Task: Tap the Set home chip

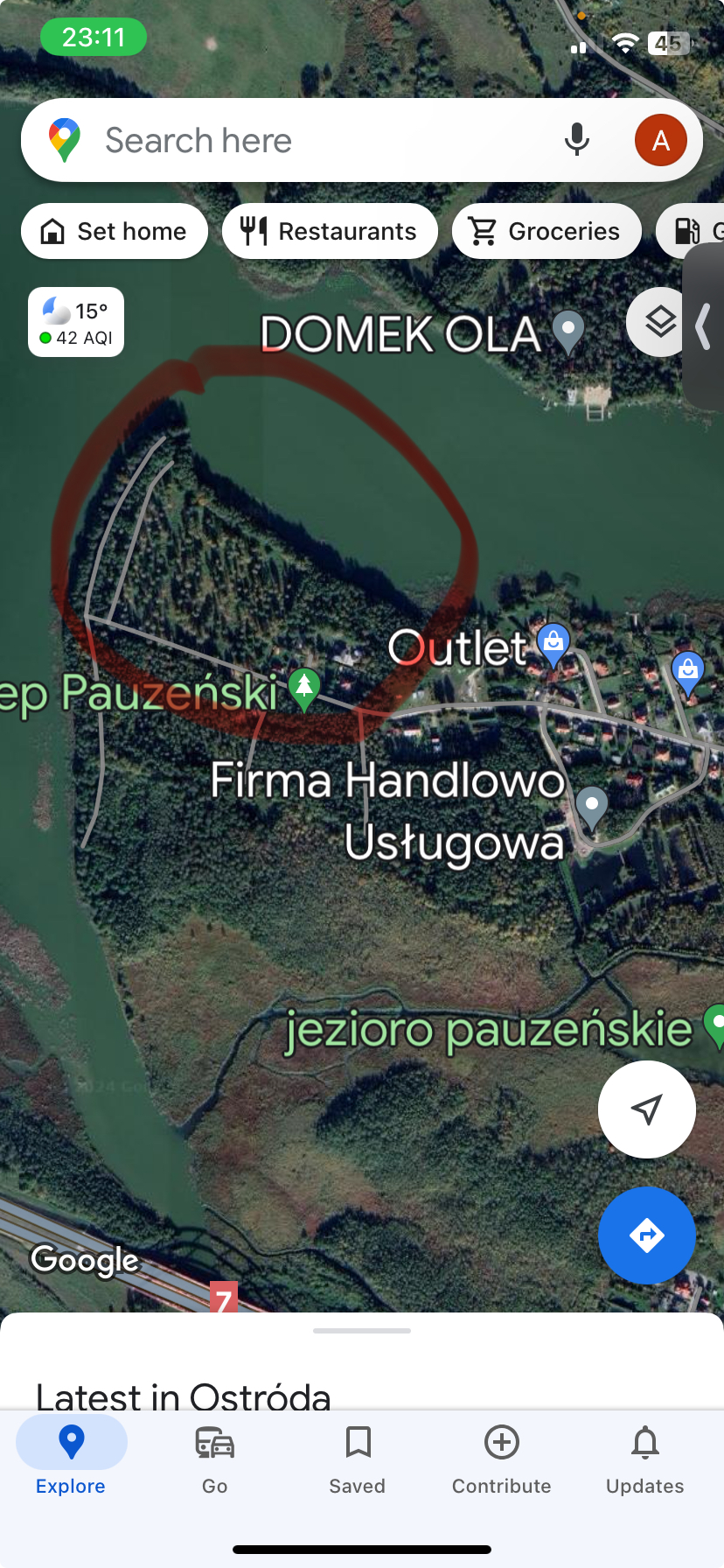Action: [115, 231]
